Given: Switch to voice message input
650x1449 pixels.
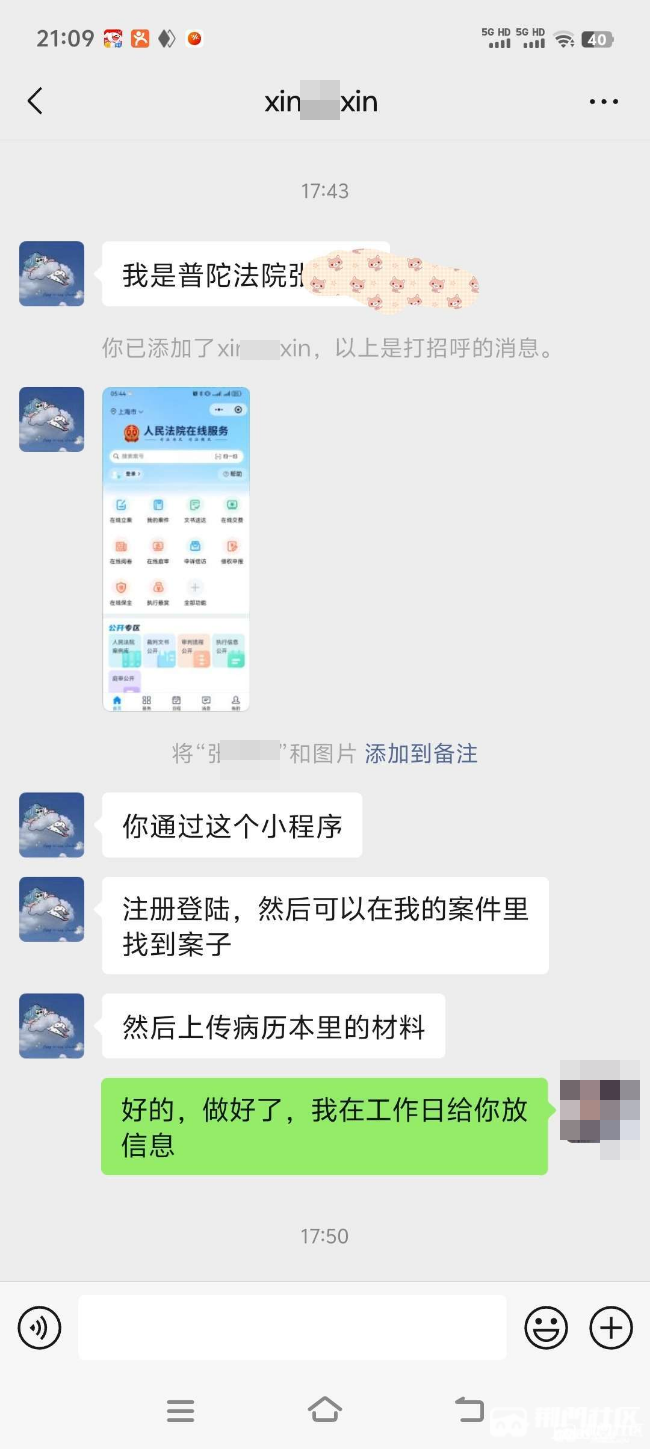Looking at the screenshot, I should coord(40,1328).
